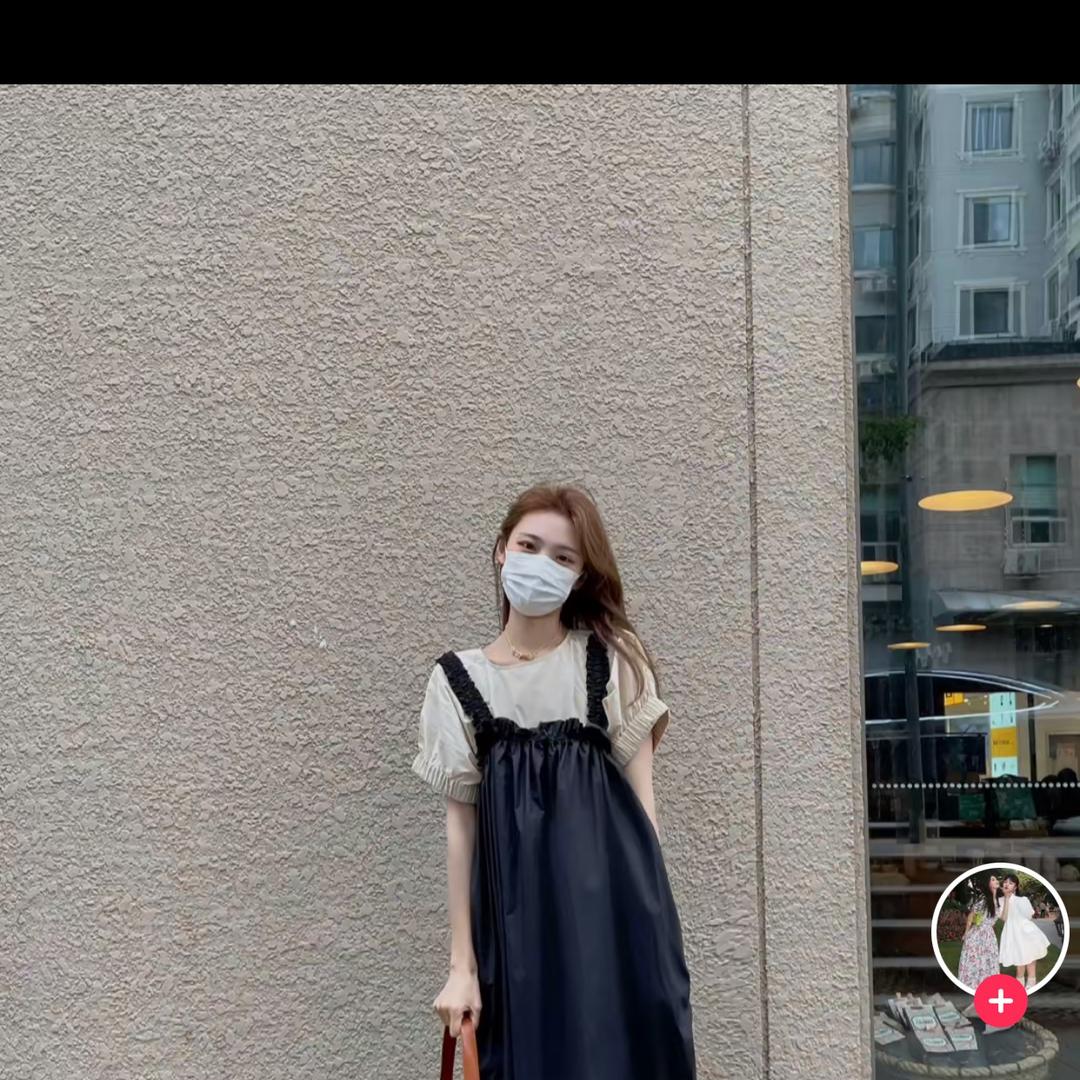
Task: Open the creator's round profile avatar
Action: click(1000, 928)
